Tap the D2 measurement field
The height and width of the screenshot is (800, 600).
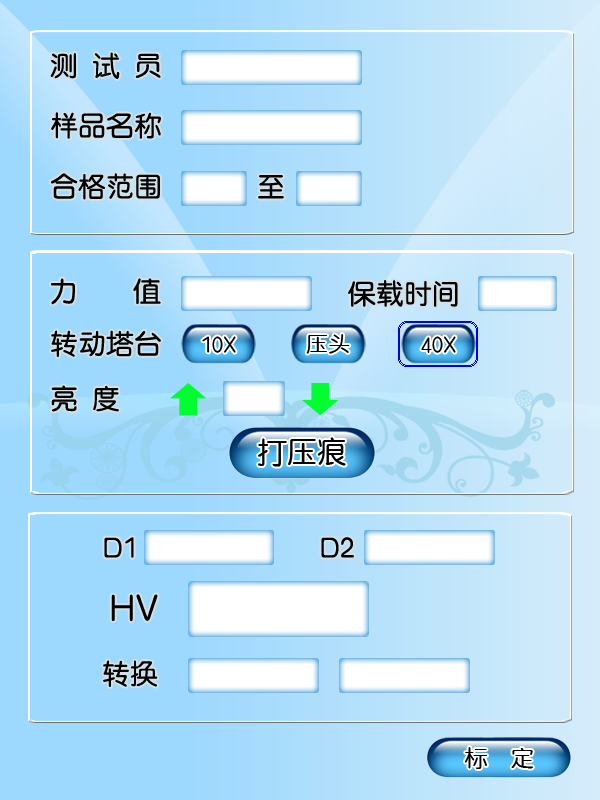tap(429, 547)
